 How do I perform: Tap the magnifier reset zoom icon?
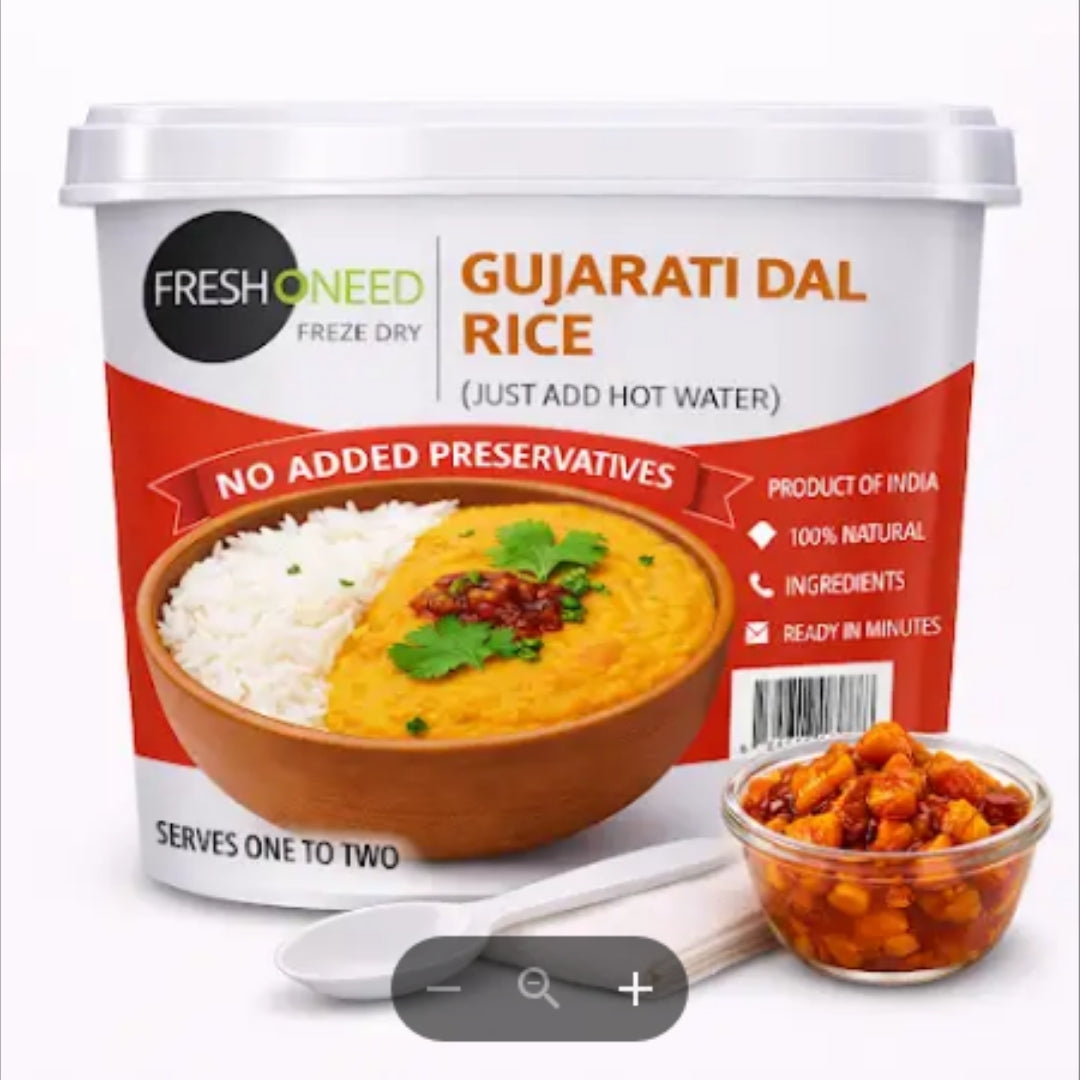(x=538, y=988)
